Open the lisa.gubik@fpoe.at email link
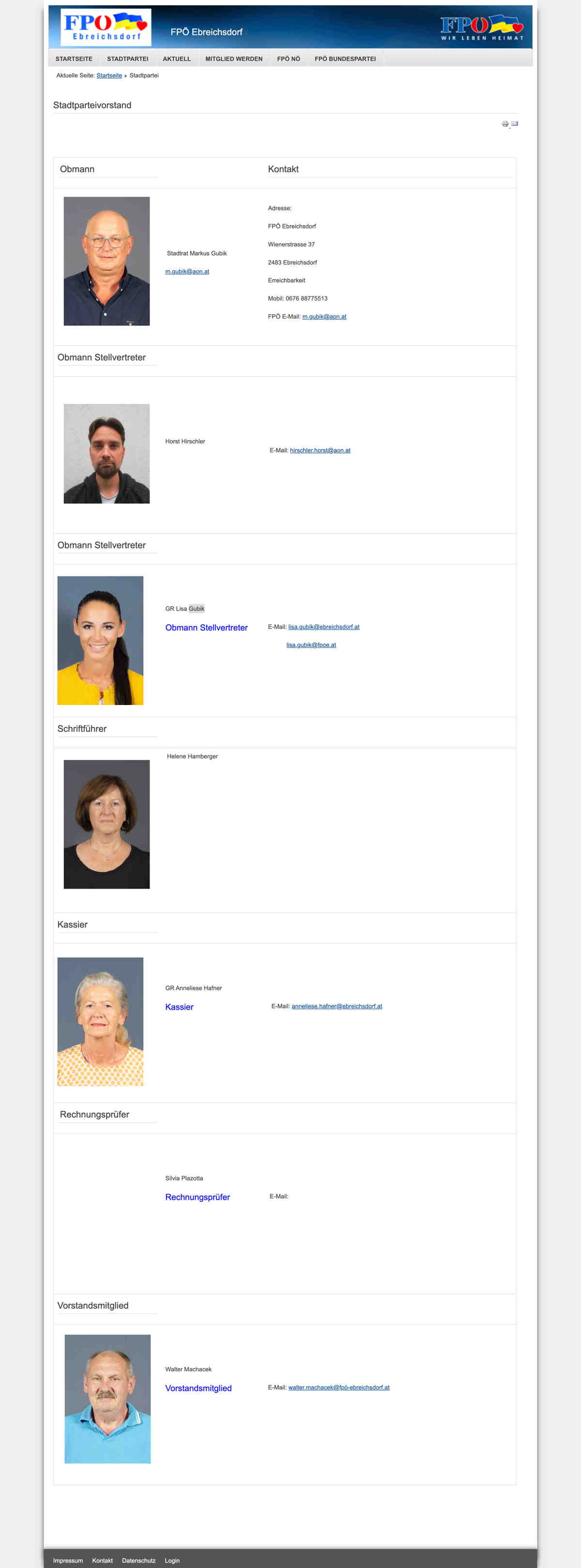 [311, 645]
